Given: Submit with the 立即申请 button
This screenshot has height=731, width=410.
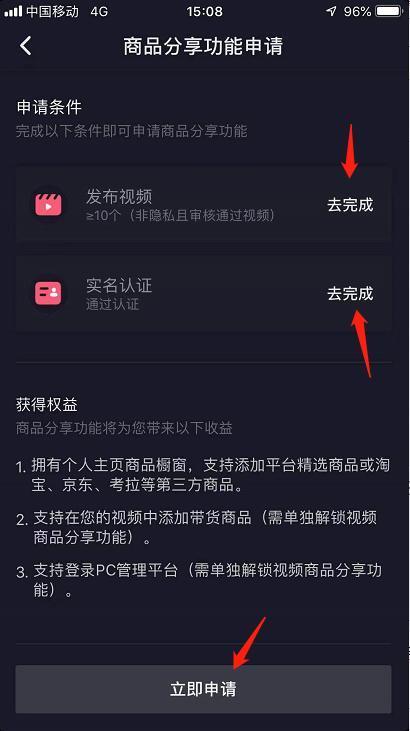Looking at the screenshot, I should (x=203, y=689).
